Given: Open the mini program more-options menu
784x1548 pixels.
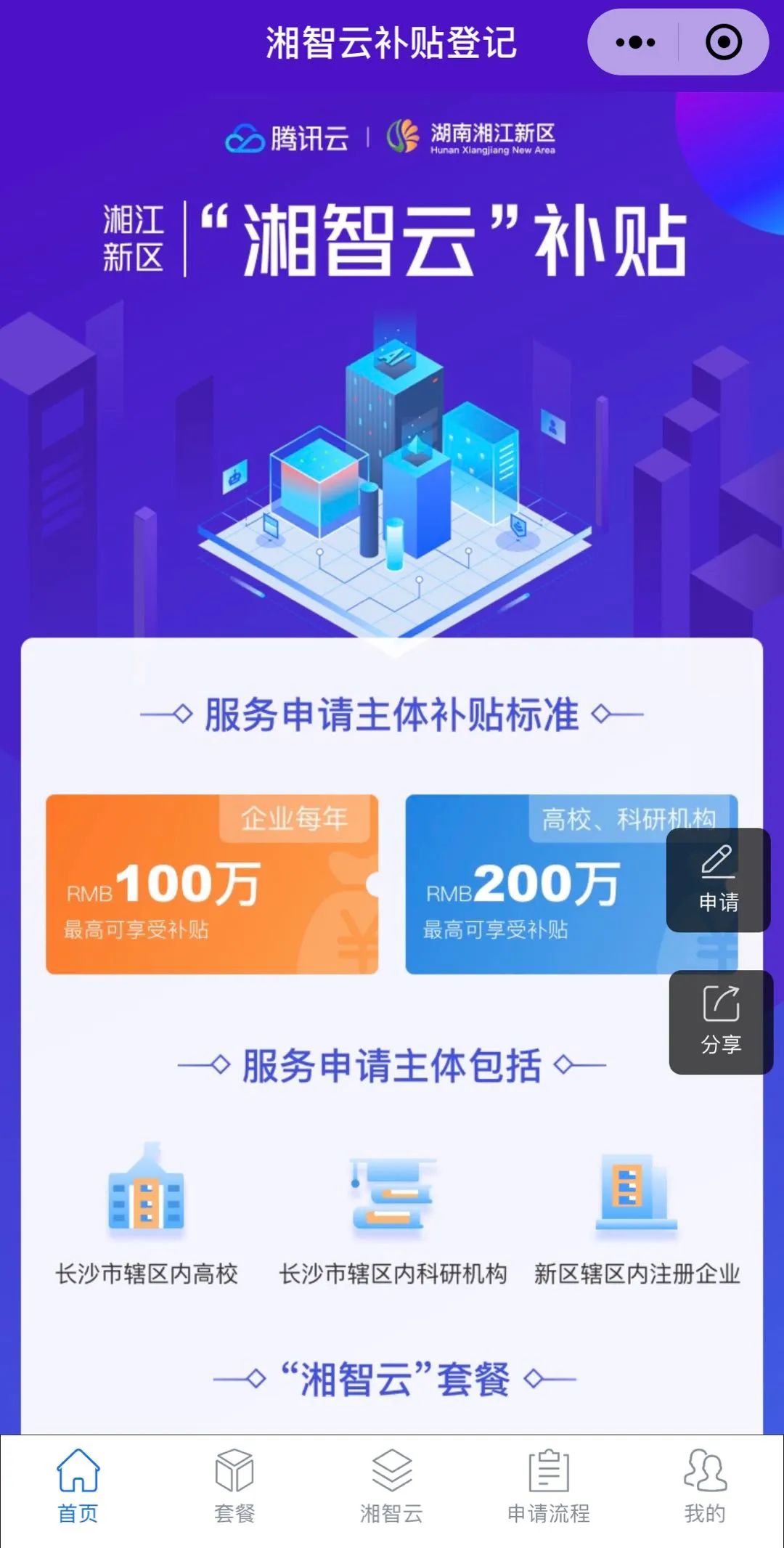Looking at the screenshot, I should tap(635, 42).
